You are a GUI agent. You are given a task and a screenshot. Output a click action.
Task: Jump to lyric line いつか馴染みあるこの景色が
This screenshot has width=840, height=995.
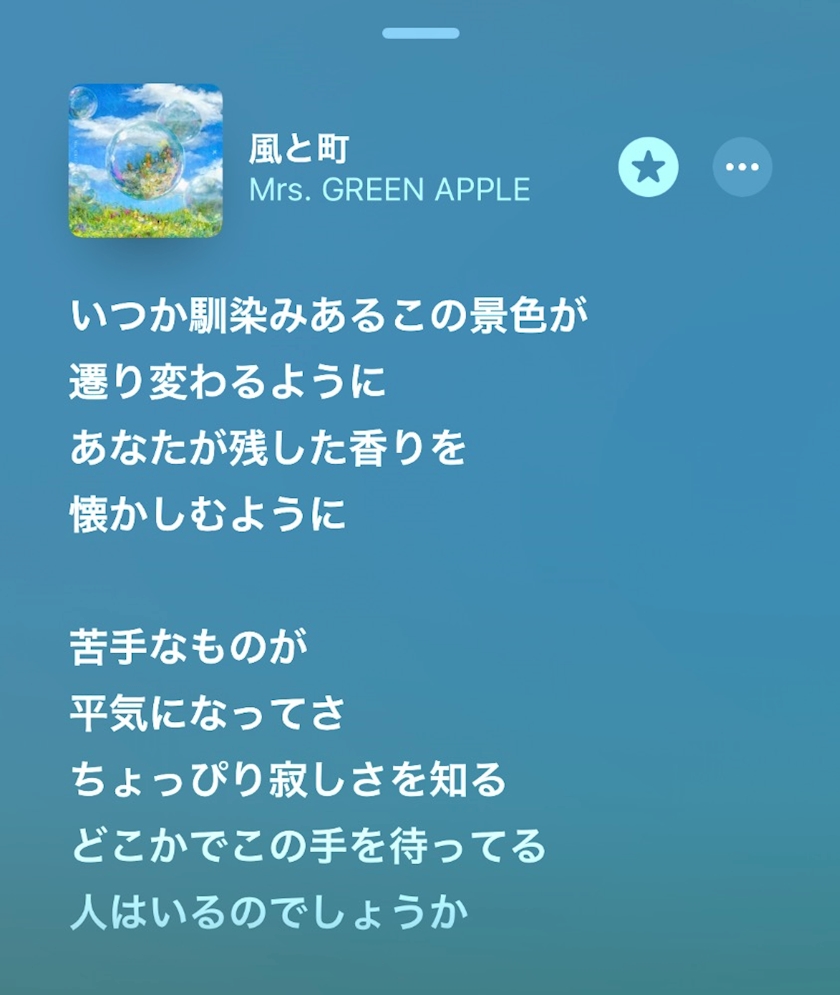point(329,315)
